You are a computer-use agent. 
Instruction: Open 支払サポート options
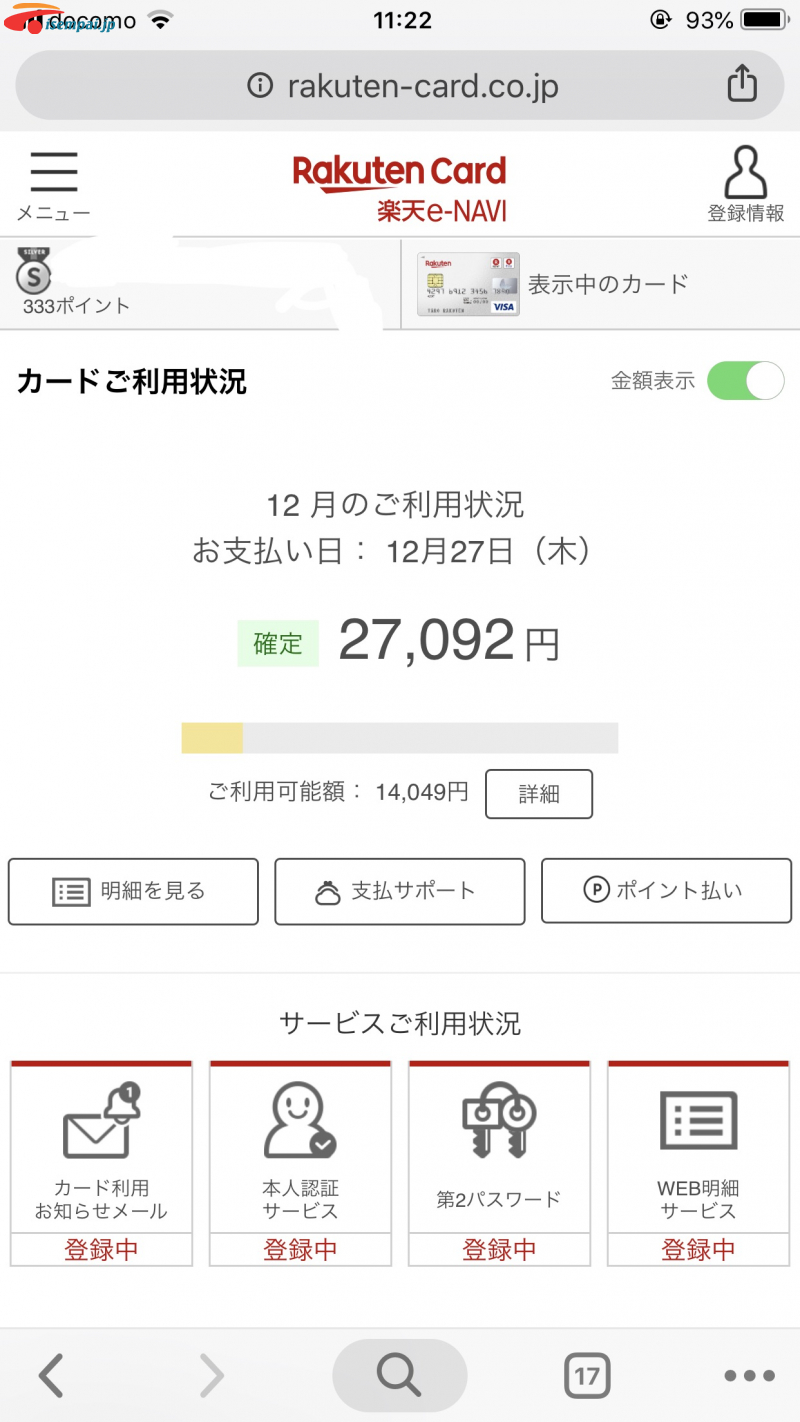[x=400, y=891]
